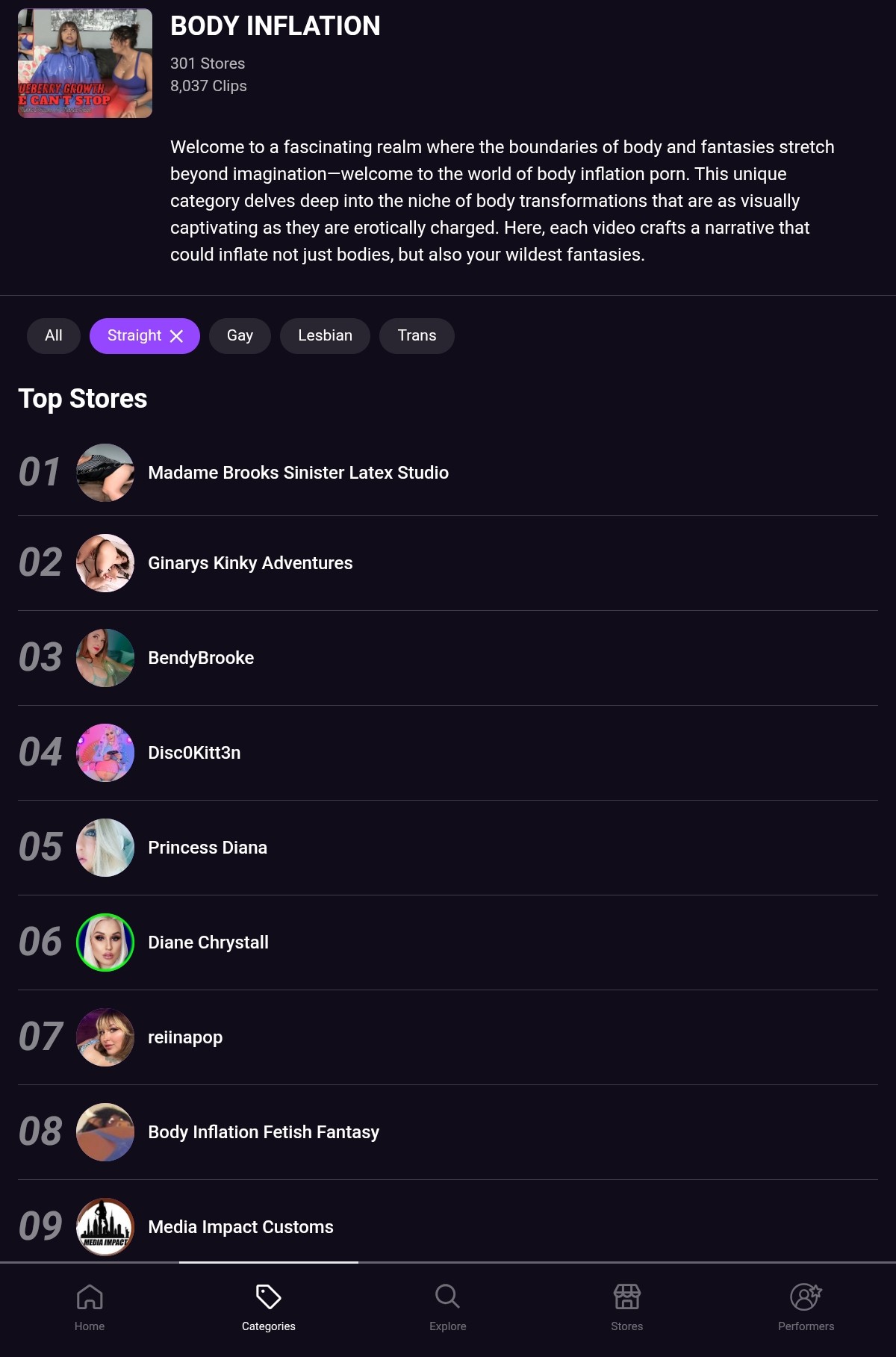Select the All filter chip
Image resolution: width=896 pixels, height=1357 pixels.
[53, 336]
